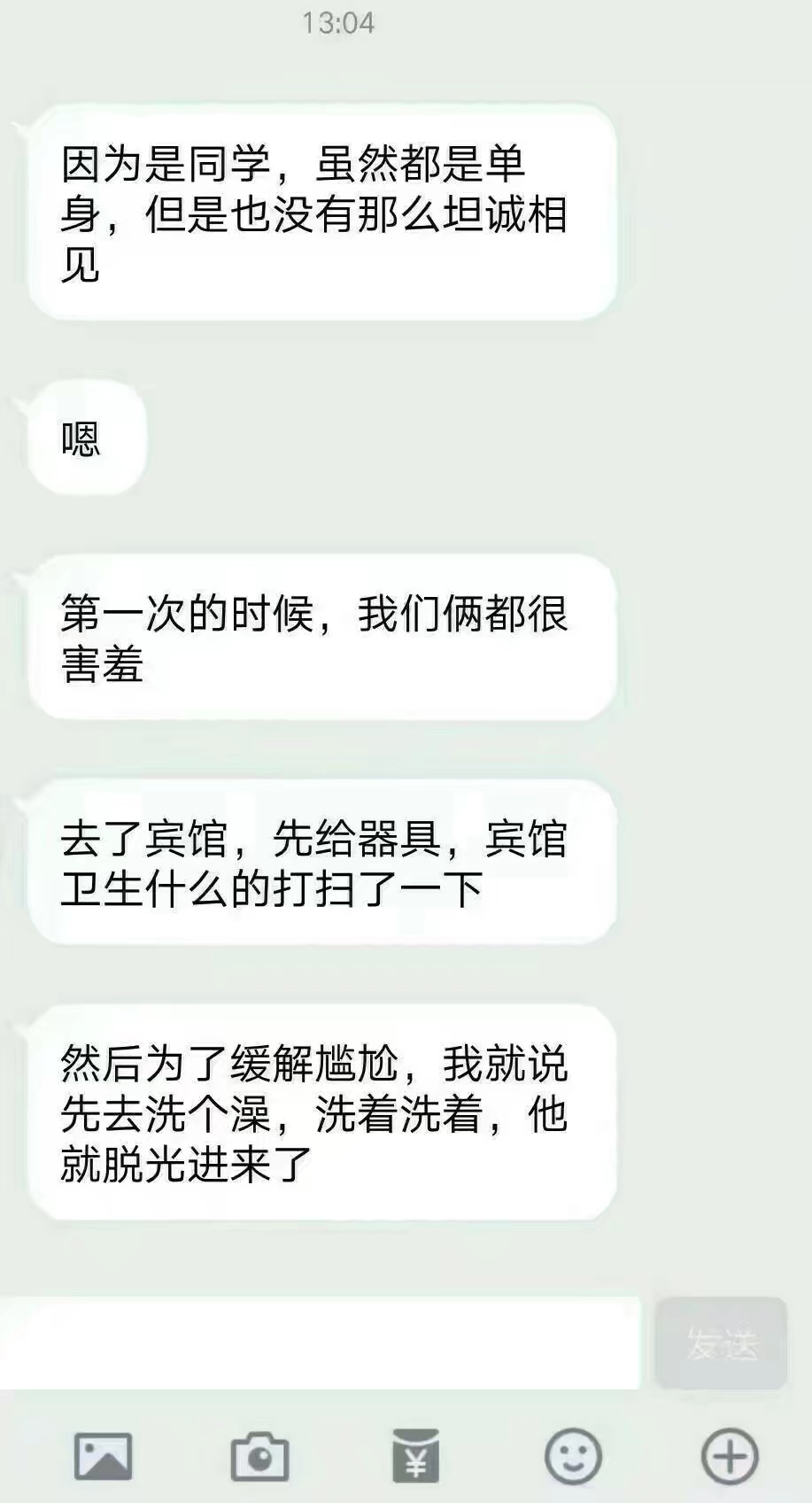Screen dimensions: 812x1503
Task: Open the camera to take a photo
Action: [259, 1456]
